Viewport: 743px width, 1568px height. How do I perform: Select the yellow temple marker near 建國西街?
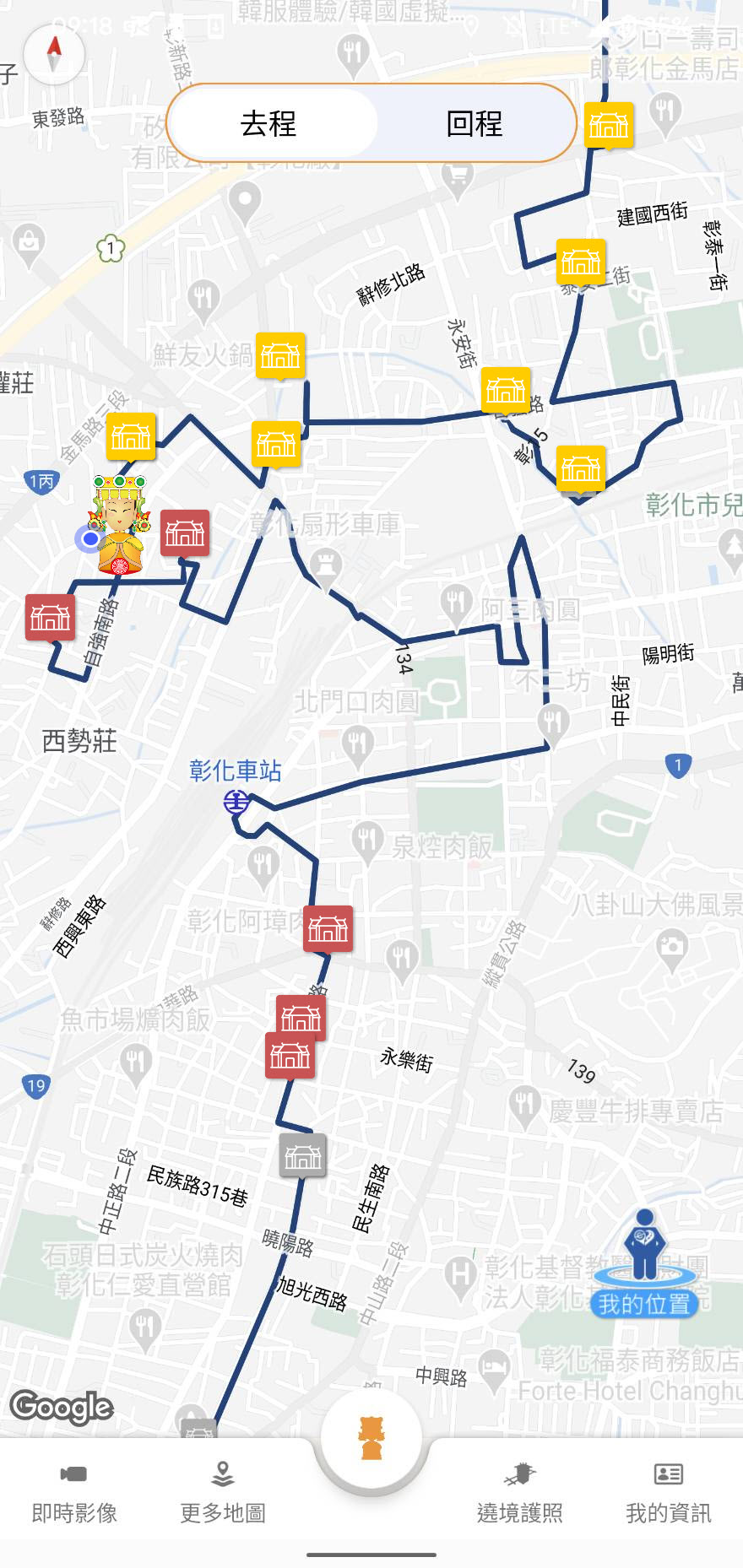tap(581, 262)
